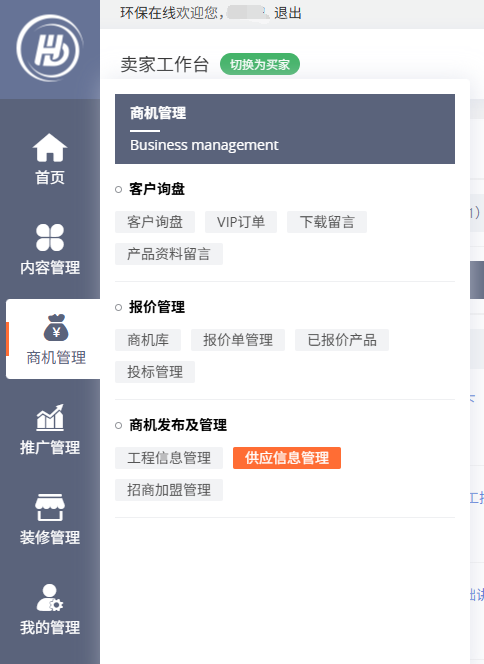
Task: Open 产品资料留言
Action: point(169,254)
